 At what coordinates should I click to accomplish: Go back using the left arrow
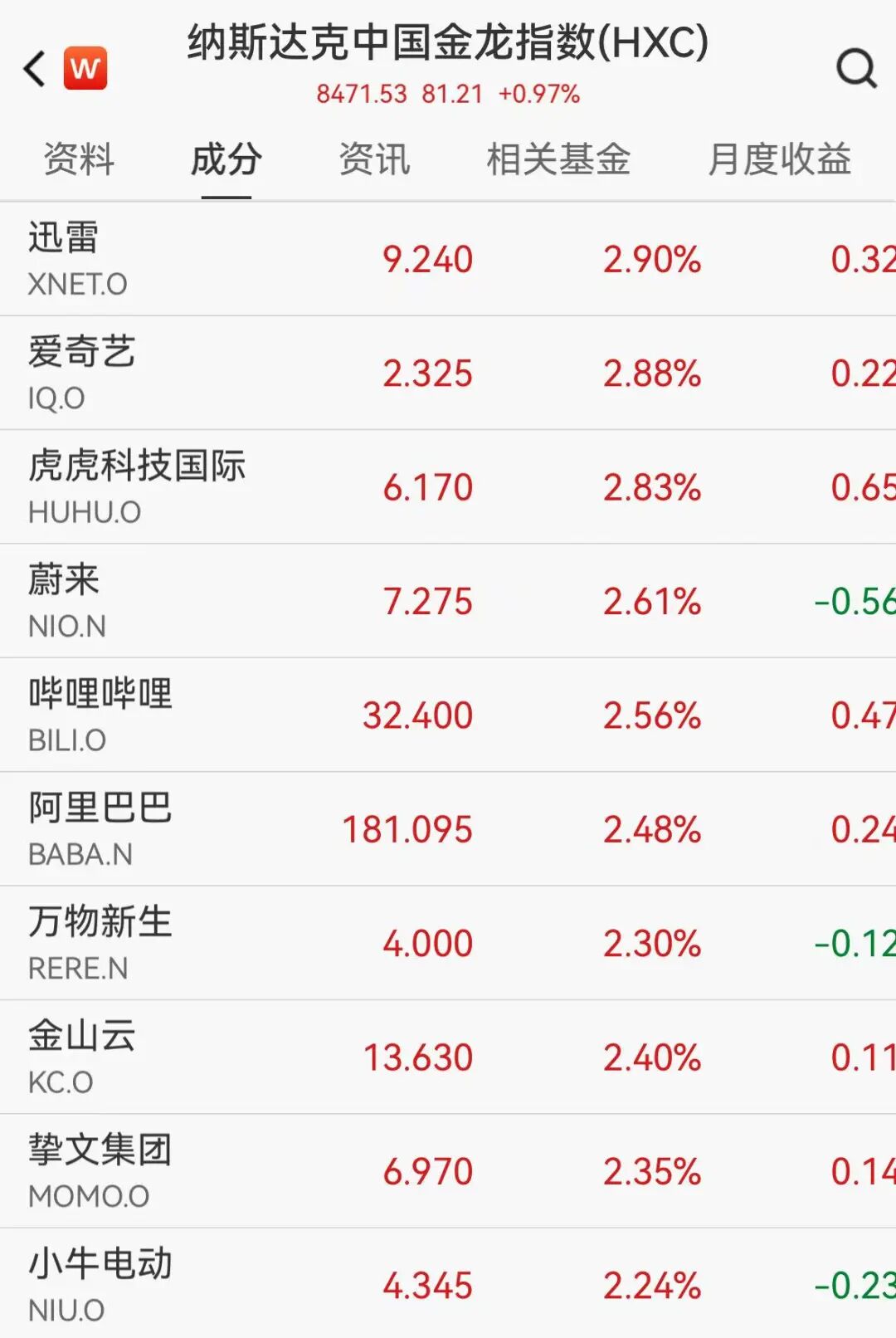(35, 69)
